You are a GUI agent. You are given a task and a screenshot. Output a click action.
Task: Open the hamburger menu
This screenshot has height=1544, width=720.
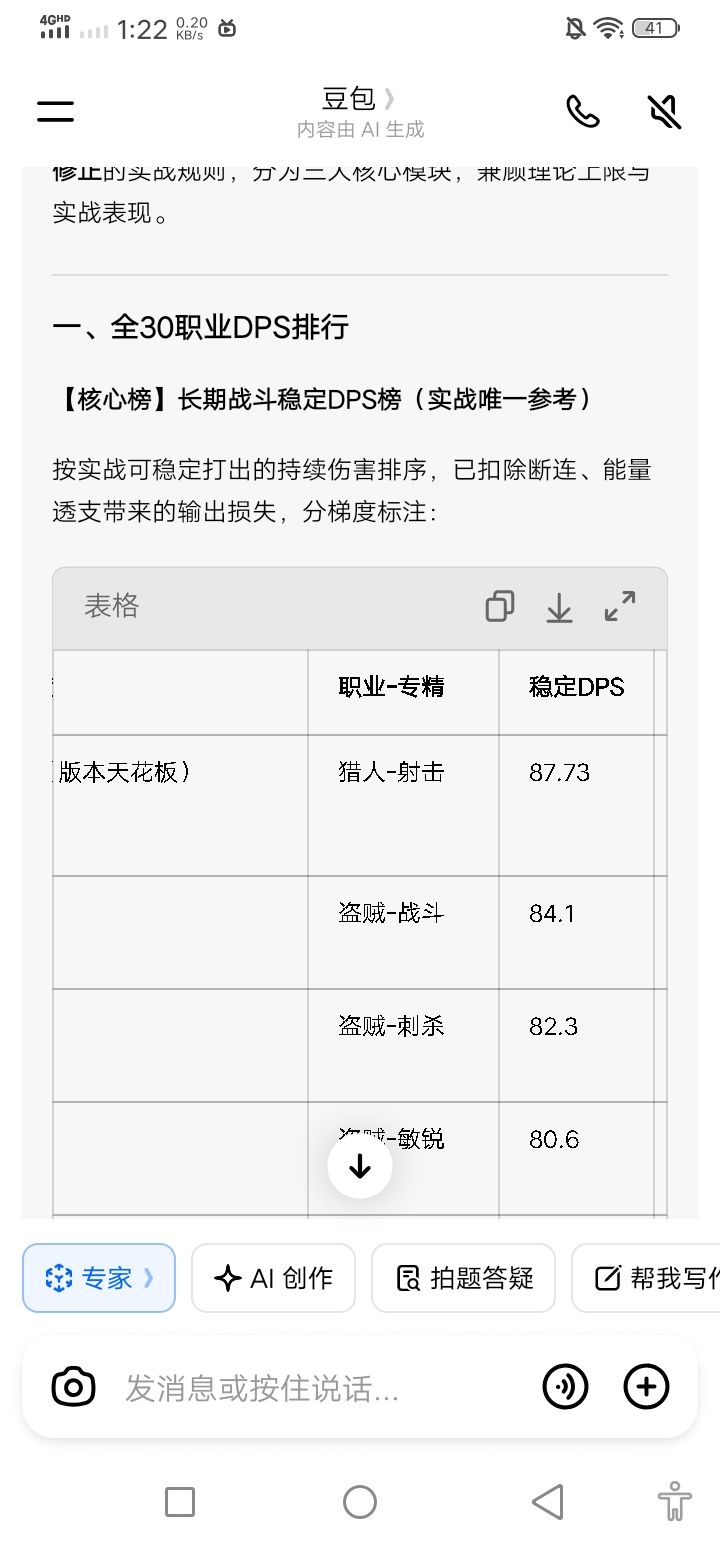point(55,111)
